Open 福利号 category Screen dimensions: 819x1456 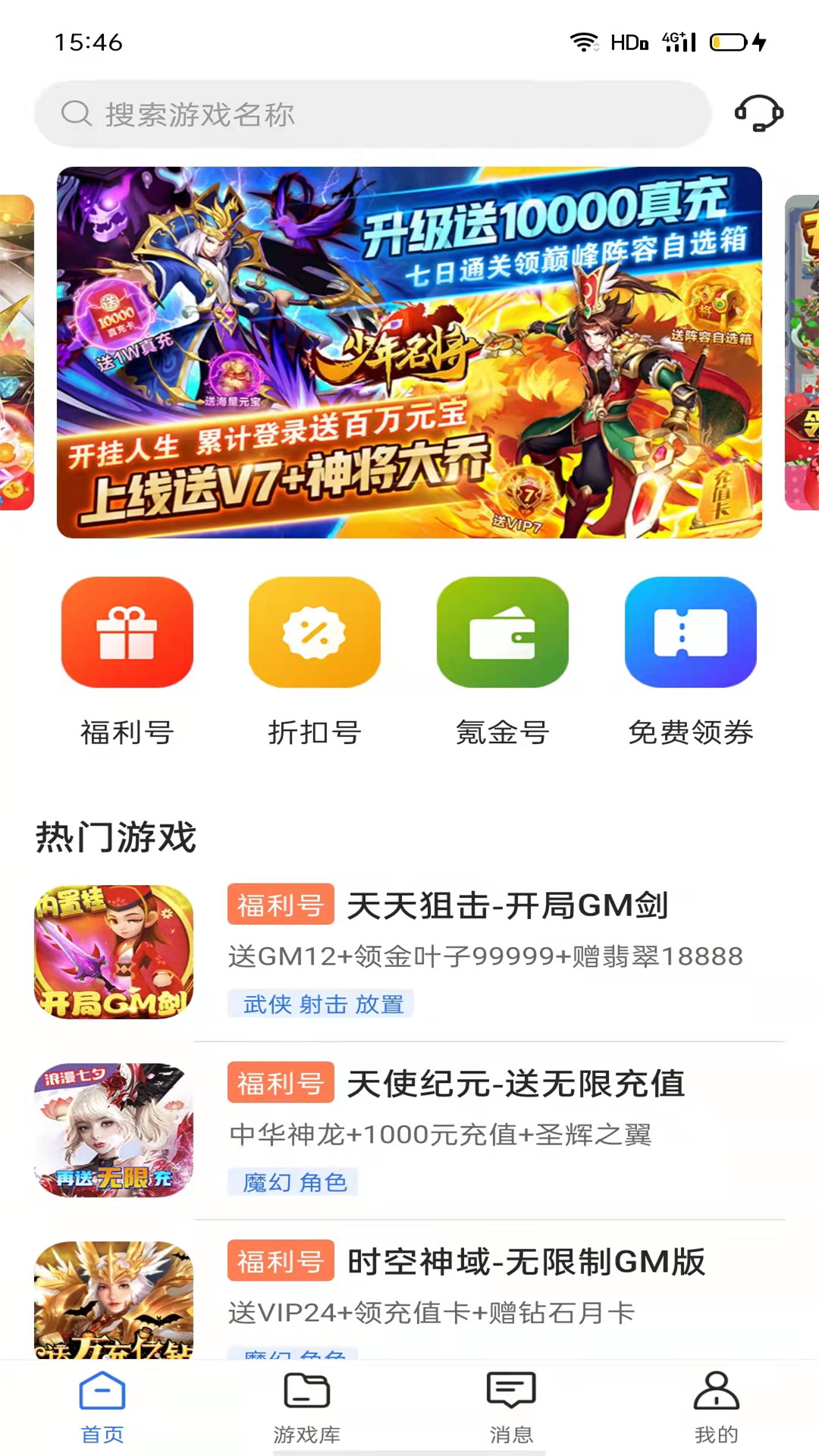point(127,661)
